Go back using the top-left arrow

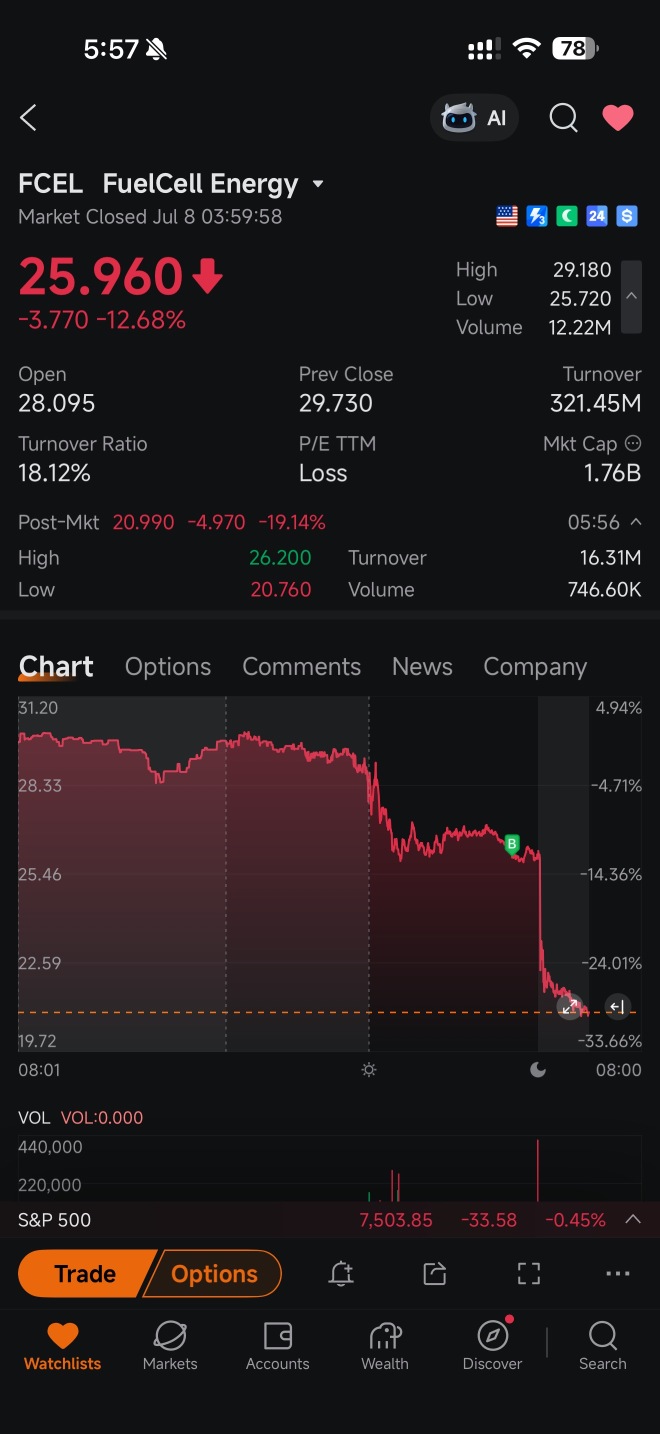pos(28,118)
